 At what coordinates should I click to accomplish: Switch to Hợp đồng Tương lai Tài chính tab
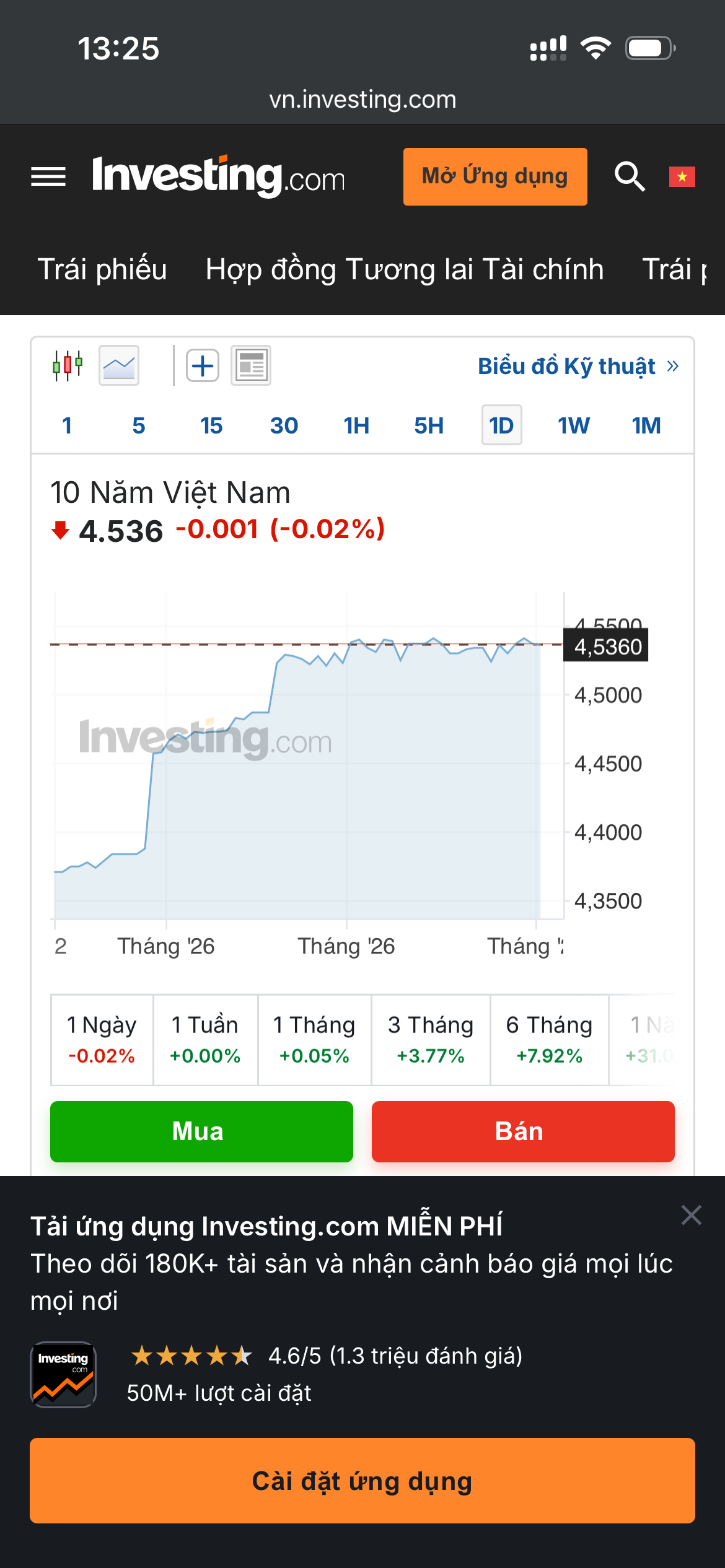point(405,269)
